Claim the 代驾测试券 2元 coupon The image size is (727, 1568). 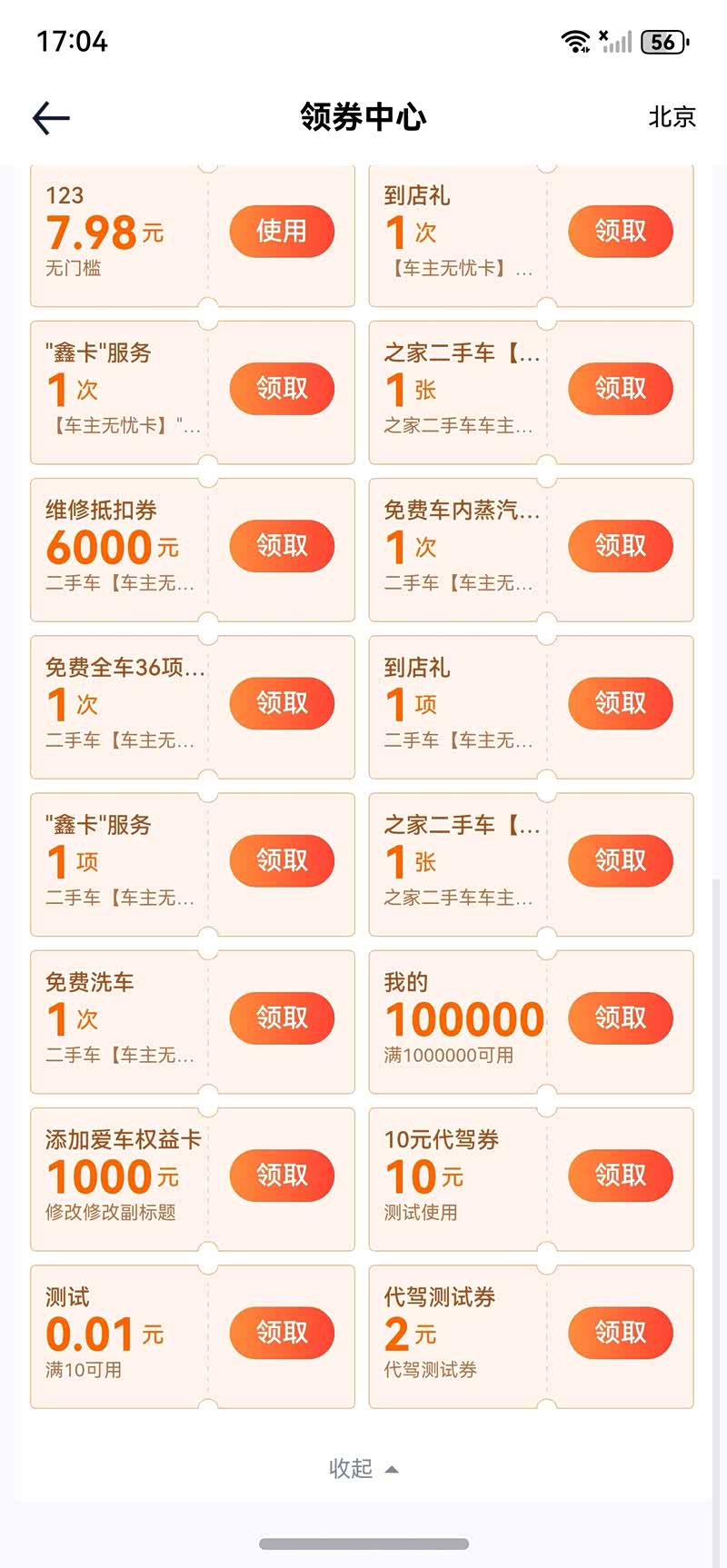pos(621,1332)
